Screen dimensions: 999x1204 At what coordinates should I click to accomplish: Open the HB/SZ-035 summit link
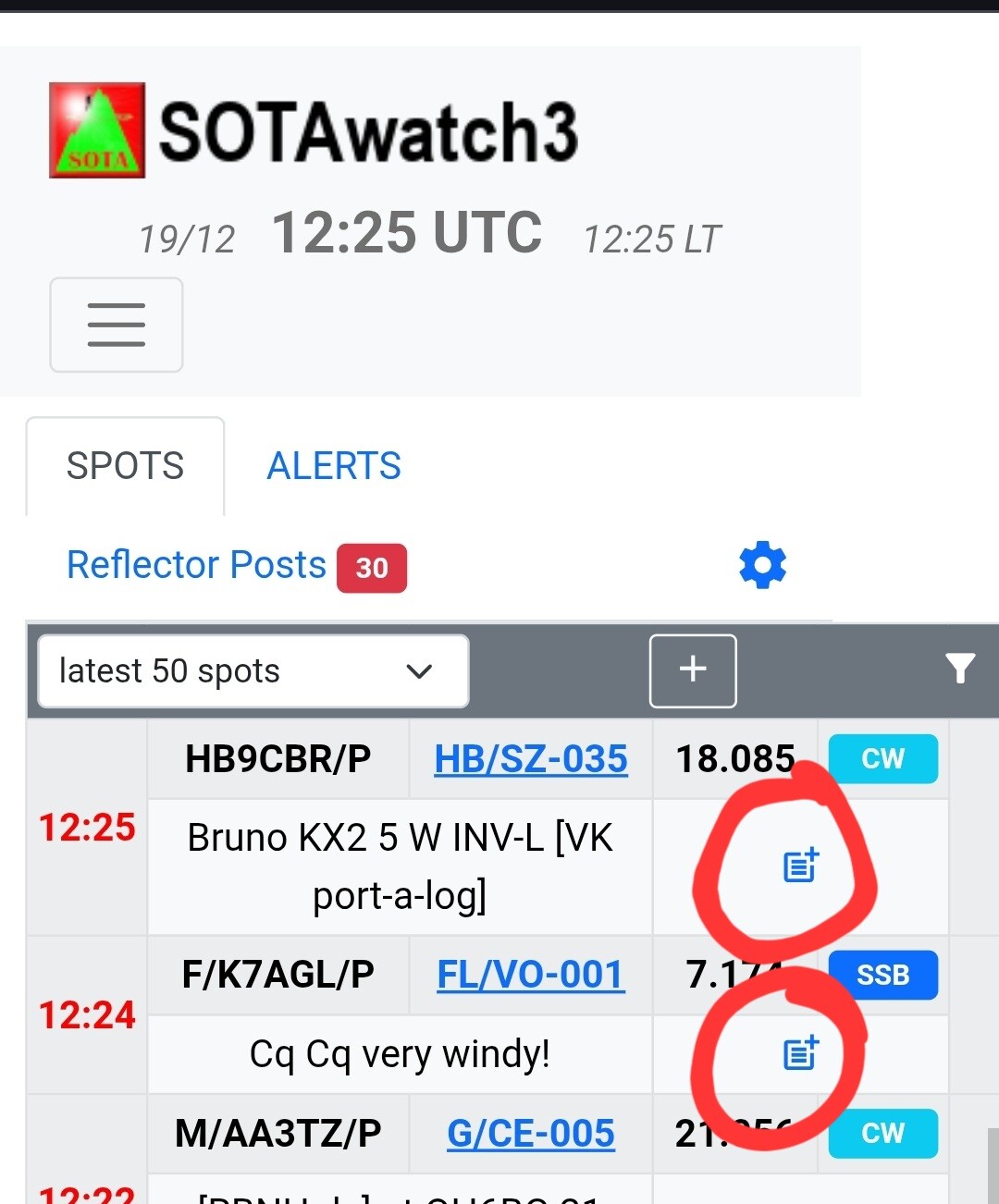point(531,759)
